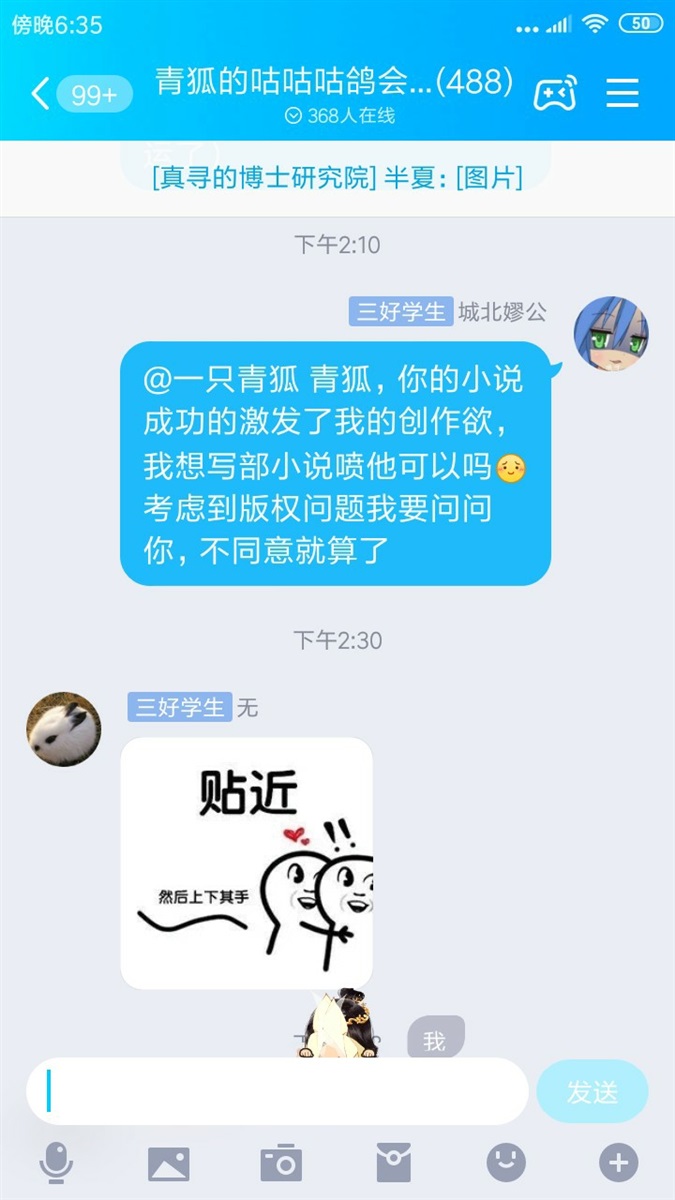Open the emoji panel
Image resolution: width=675 pixels, height=1200 pixels.
(506, 1163)
